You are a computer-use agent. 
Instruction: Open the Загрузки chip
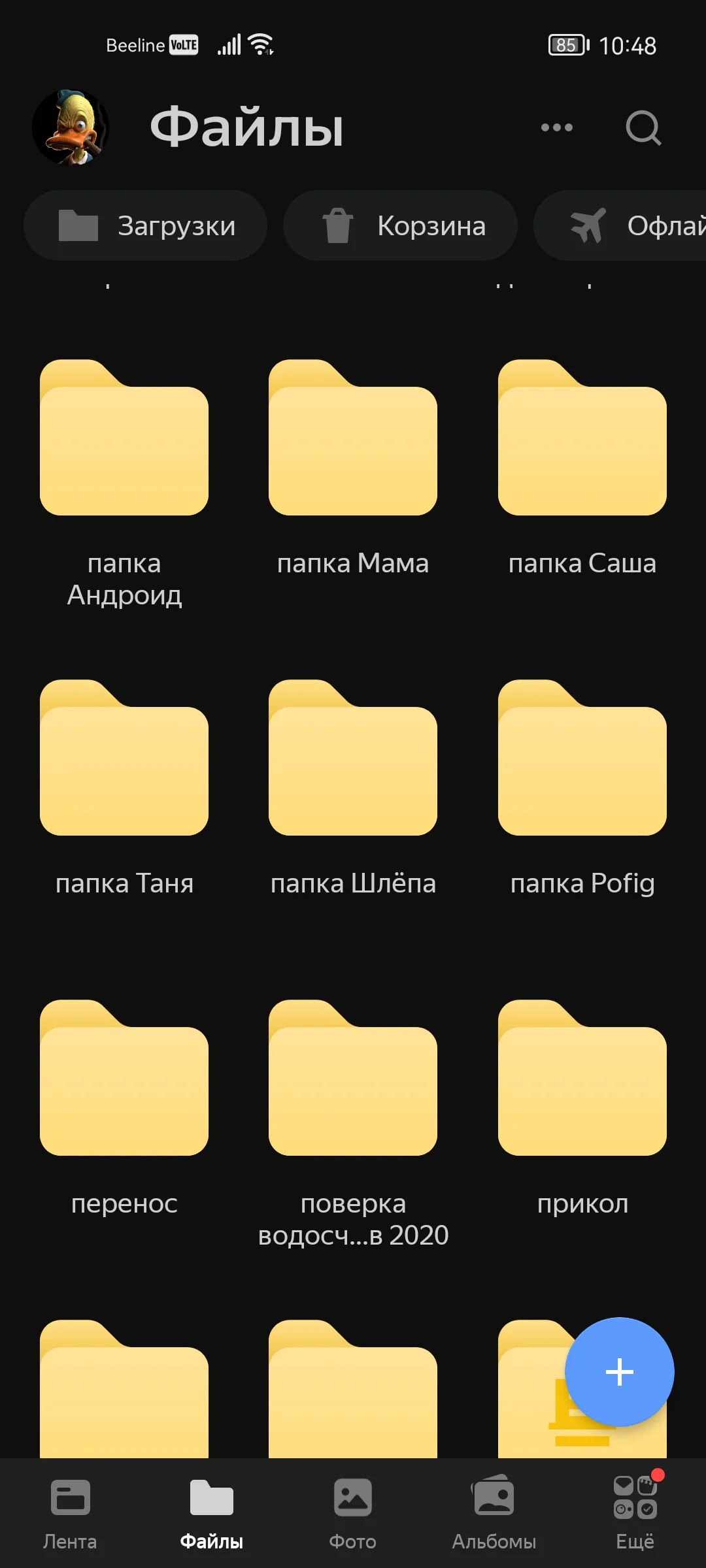(x=145, y=226)
